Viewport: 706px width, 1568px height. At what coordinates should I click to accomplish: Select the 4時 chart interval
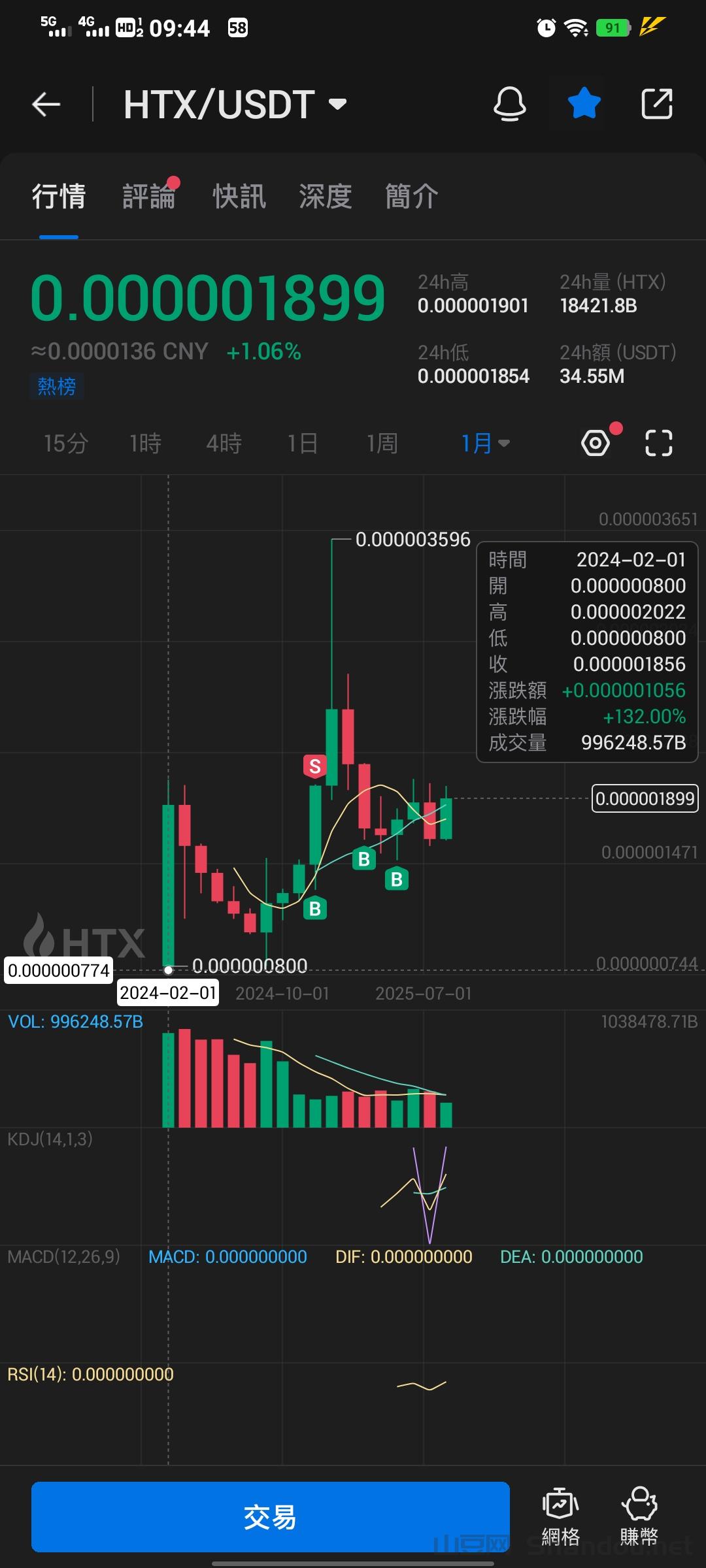(x=224, y=444)
